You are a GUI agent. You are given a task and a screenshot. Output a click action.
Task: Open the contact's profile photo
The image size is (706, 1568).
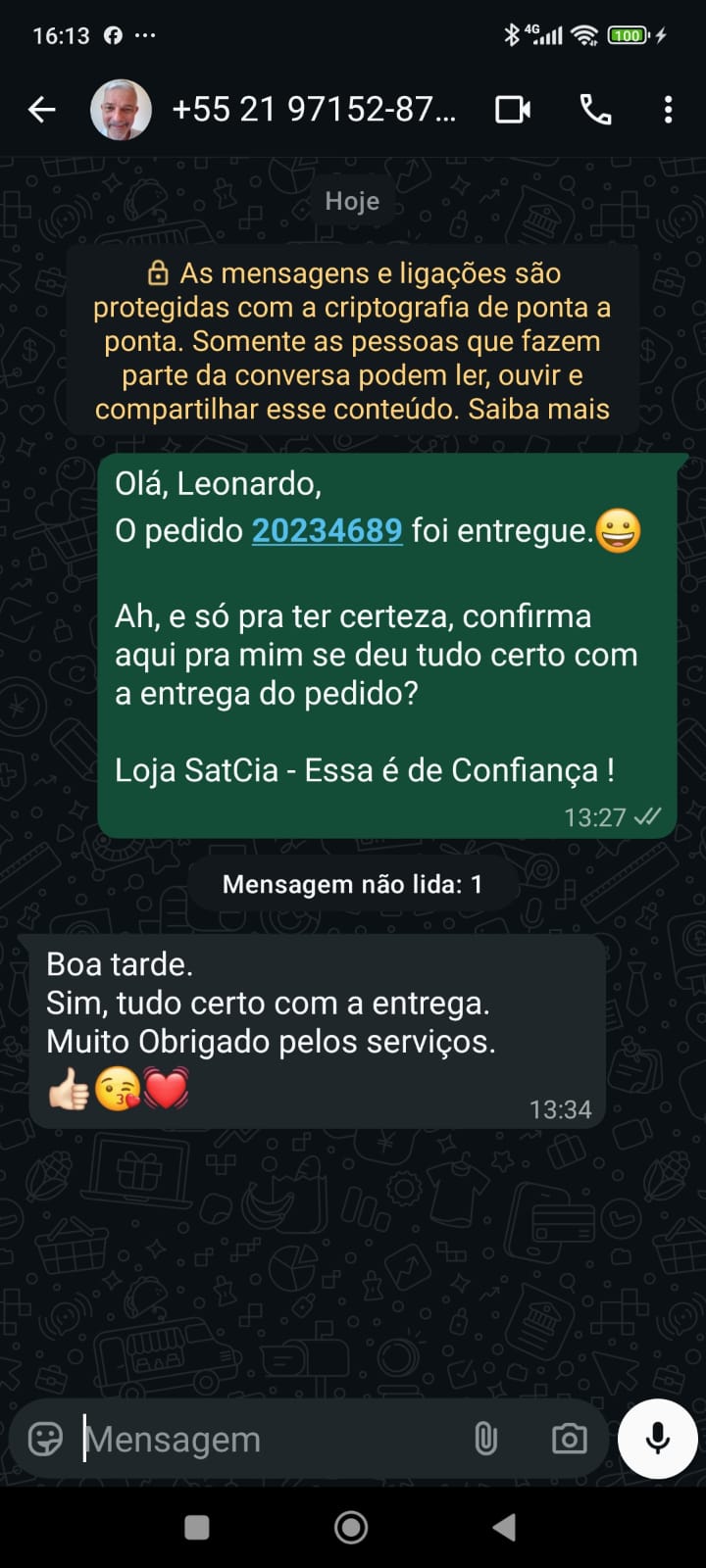point(121,110)
